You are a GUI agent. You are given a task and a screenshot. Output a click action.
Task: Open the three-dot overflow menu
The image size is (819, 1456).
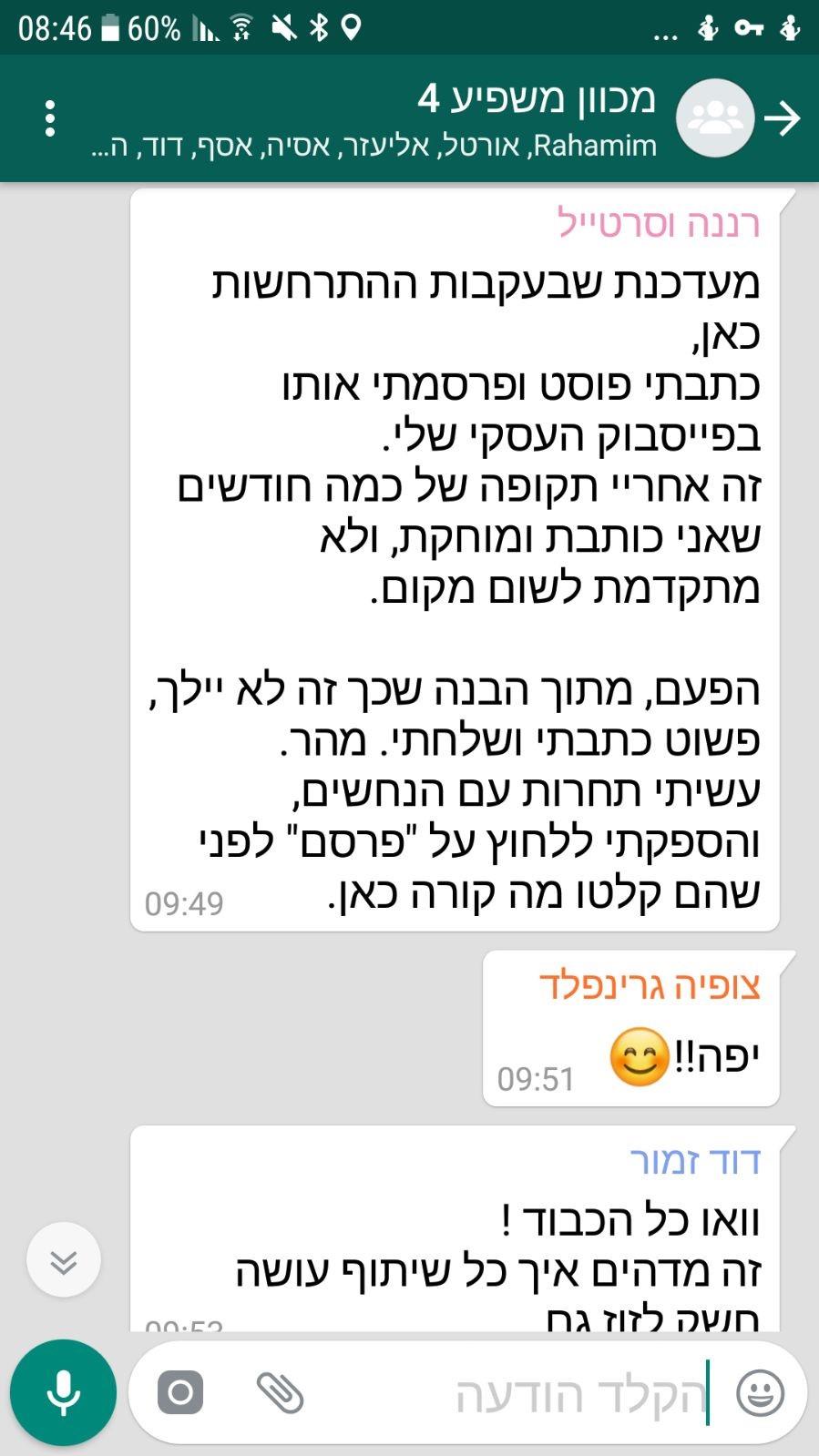[x=50, y=118]
